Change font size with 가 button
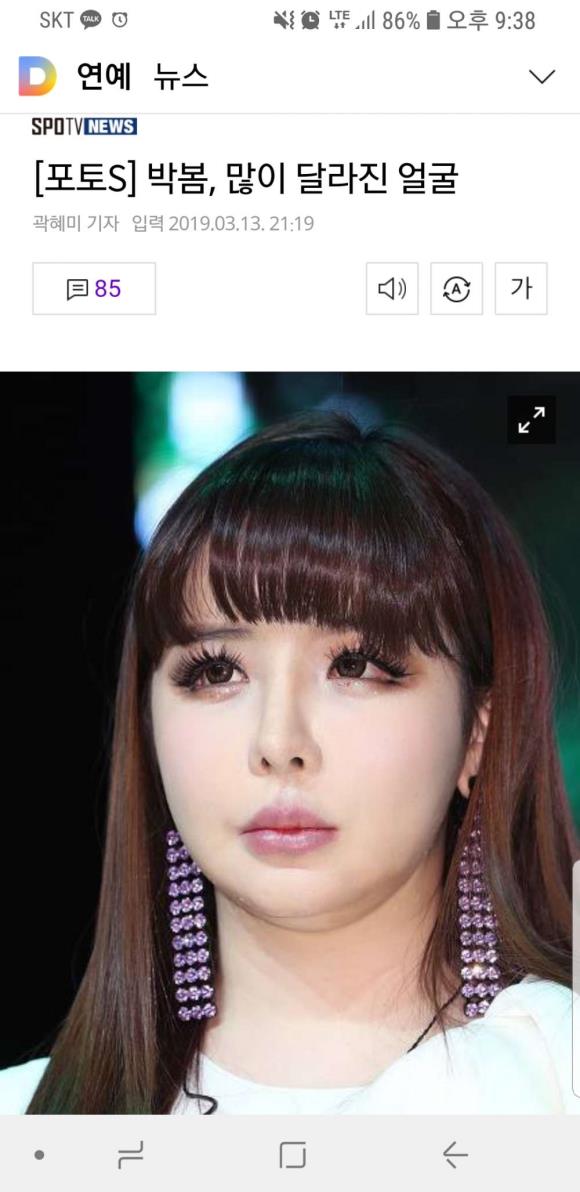Image resolution: width=580 pixels, height=1192 pixels. point(521,289)
